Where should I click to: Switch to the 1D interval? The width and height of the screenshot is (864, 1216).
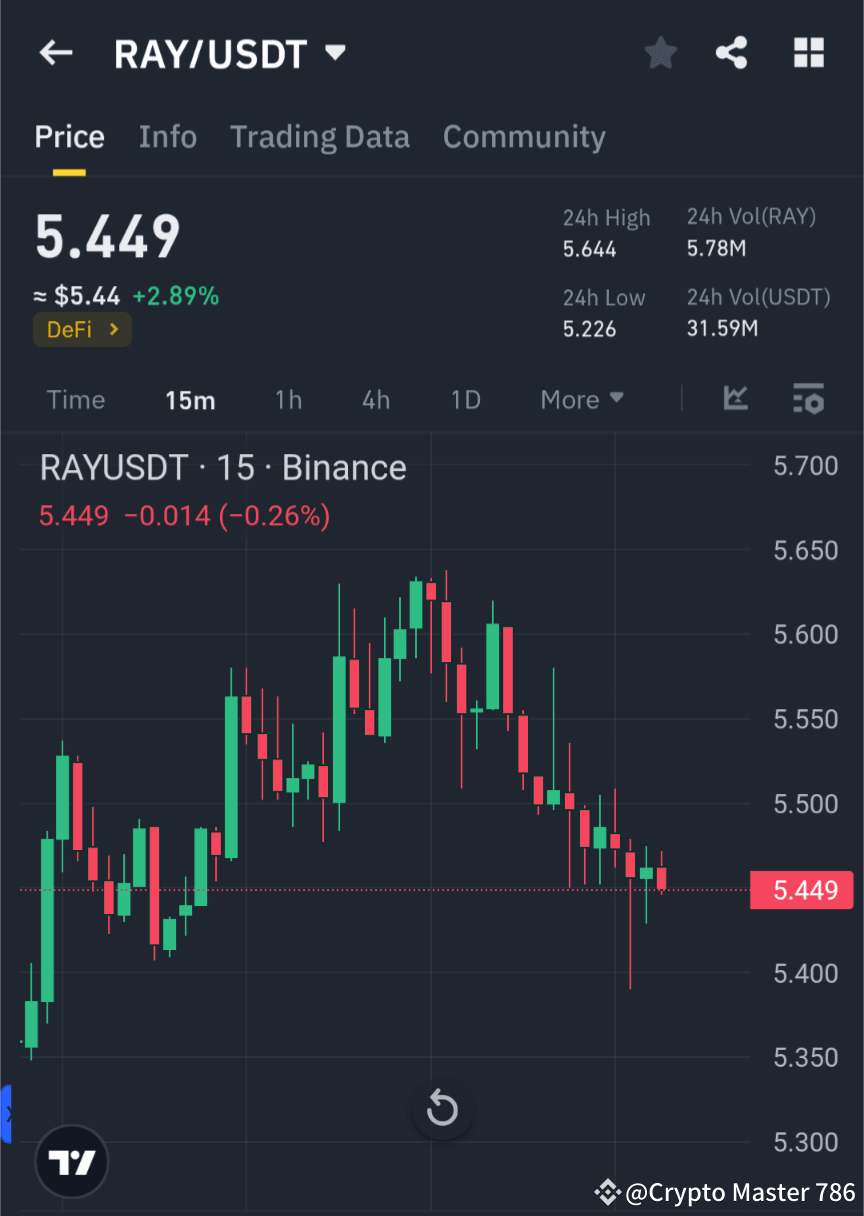pyautogui.click(x=465, y=399)
